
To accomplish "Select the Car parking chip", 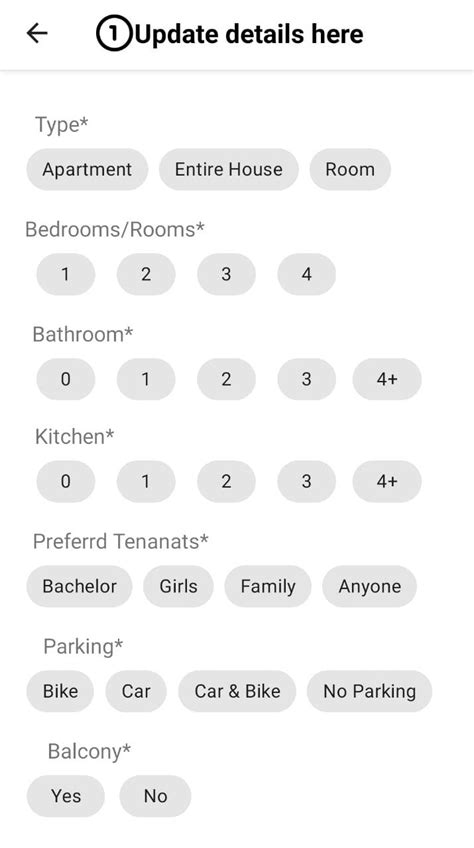I will click(136, 691).
